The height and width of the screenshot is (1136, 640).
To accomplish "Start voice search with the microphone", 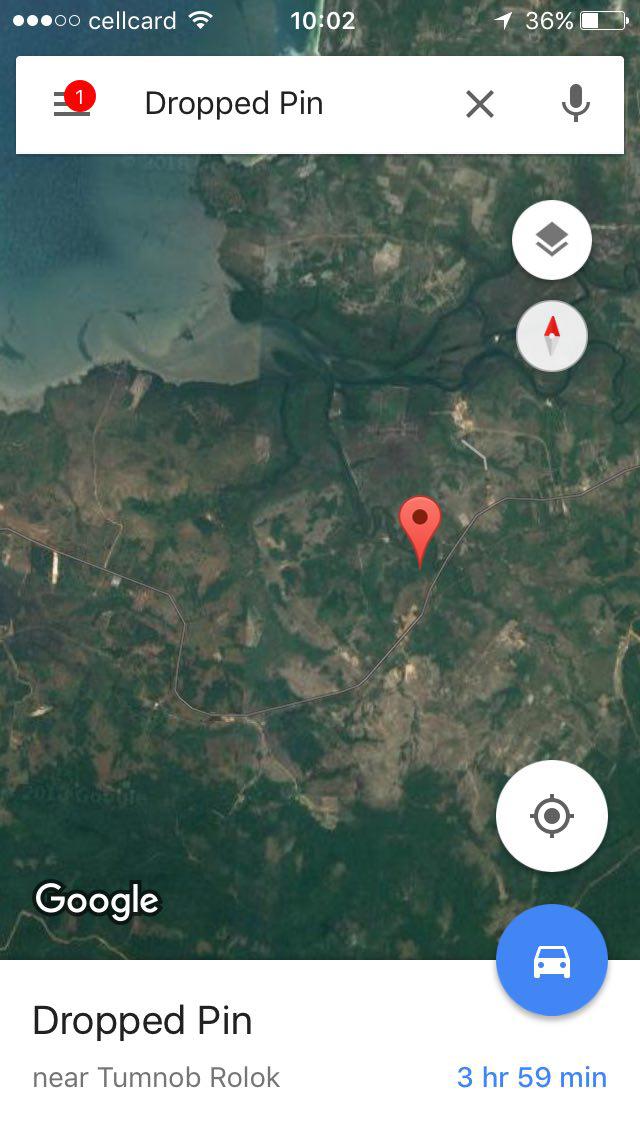I will tap(575, 104).
